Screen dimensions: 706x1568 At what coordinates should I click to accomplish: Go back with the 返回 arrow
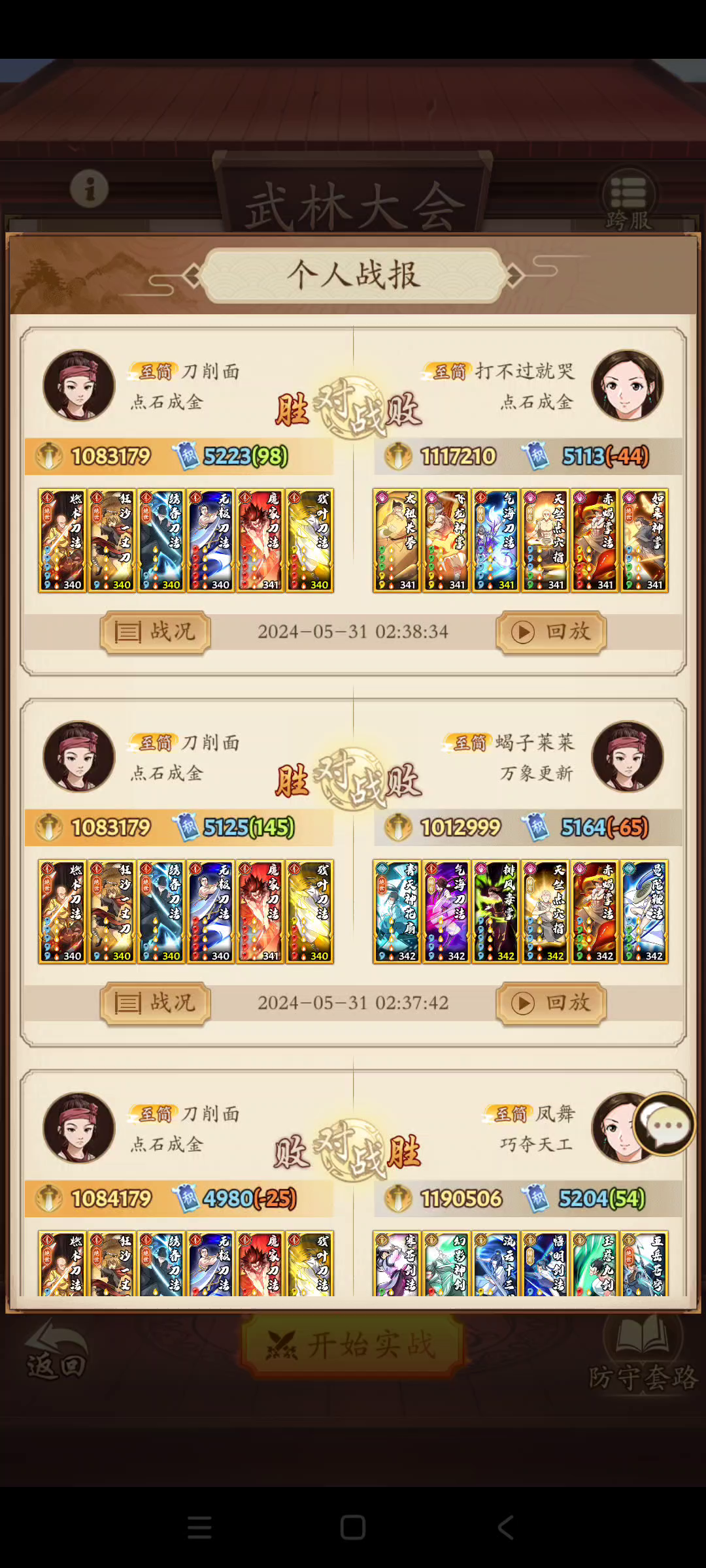click(x=56, y=1349)
